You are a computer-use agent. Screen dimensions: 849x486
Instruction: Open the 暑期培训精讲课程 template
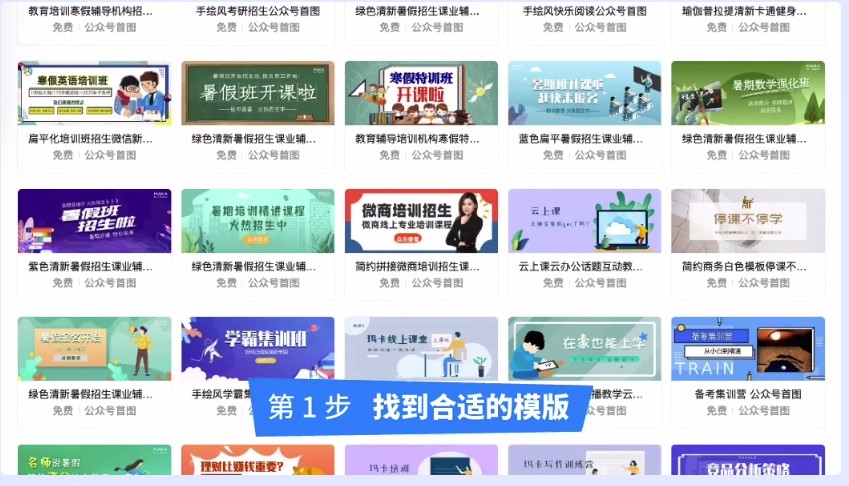(257, 221)
